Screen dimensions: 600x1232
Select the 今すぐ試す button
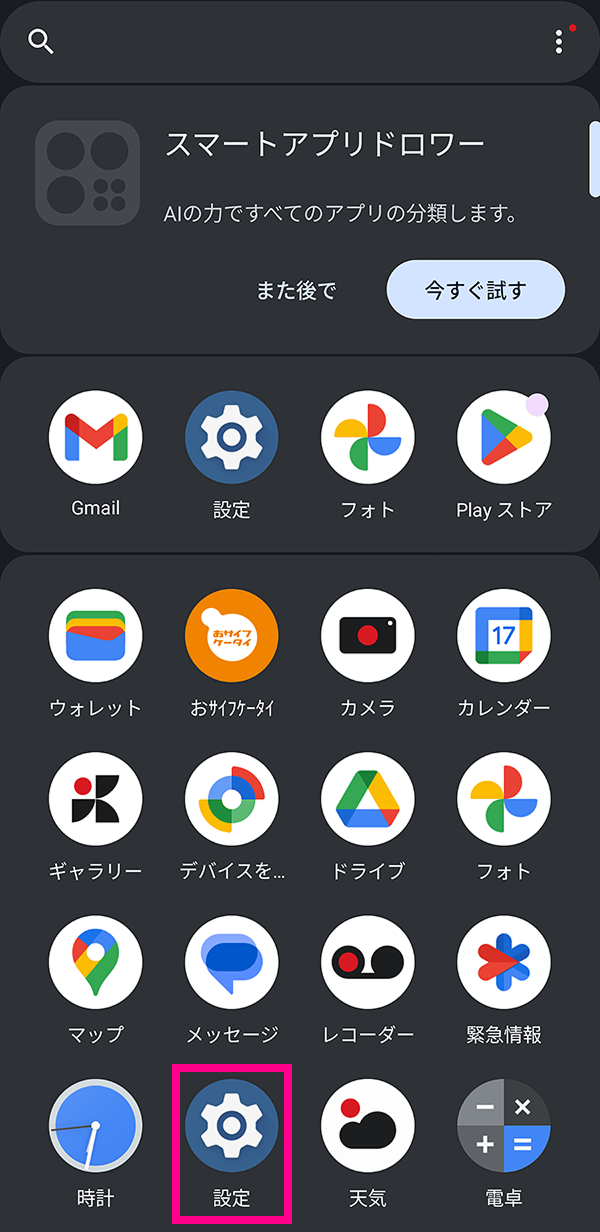coord(475,290)
